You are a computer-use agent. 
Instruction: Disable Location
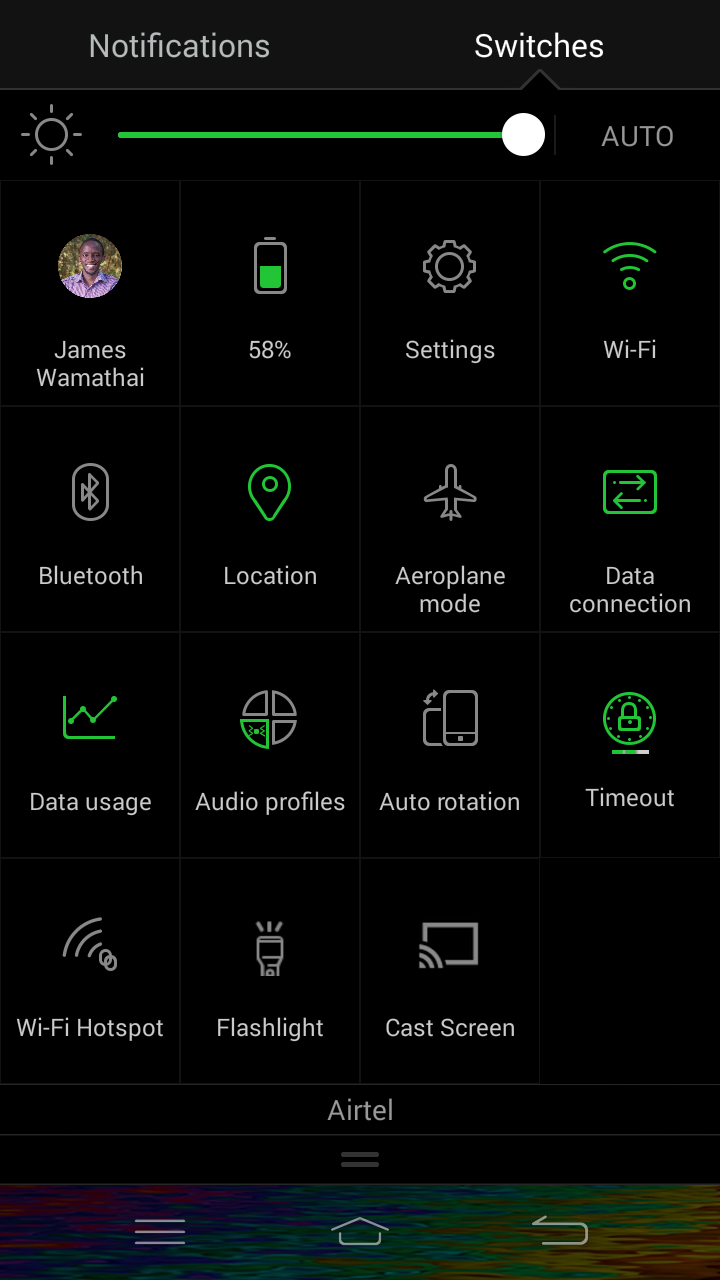270,519
